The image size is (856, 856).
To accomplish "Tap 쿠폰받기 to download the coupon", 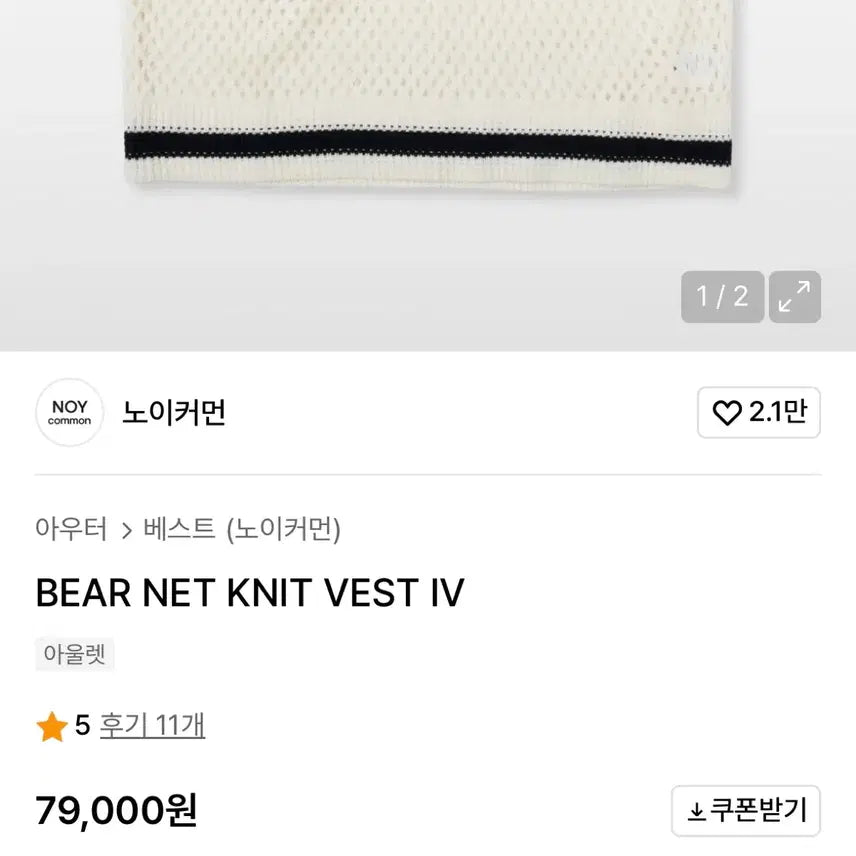I will pyautogui.click(x=745, y=810).
